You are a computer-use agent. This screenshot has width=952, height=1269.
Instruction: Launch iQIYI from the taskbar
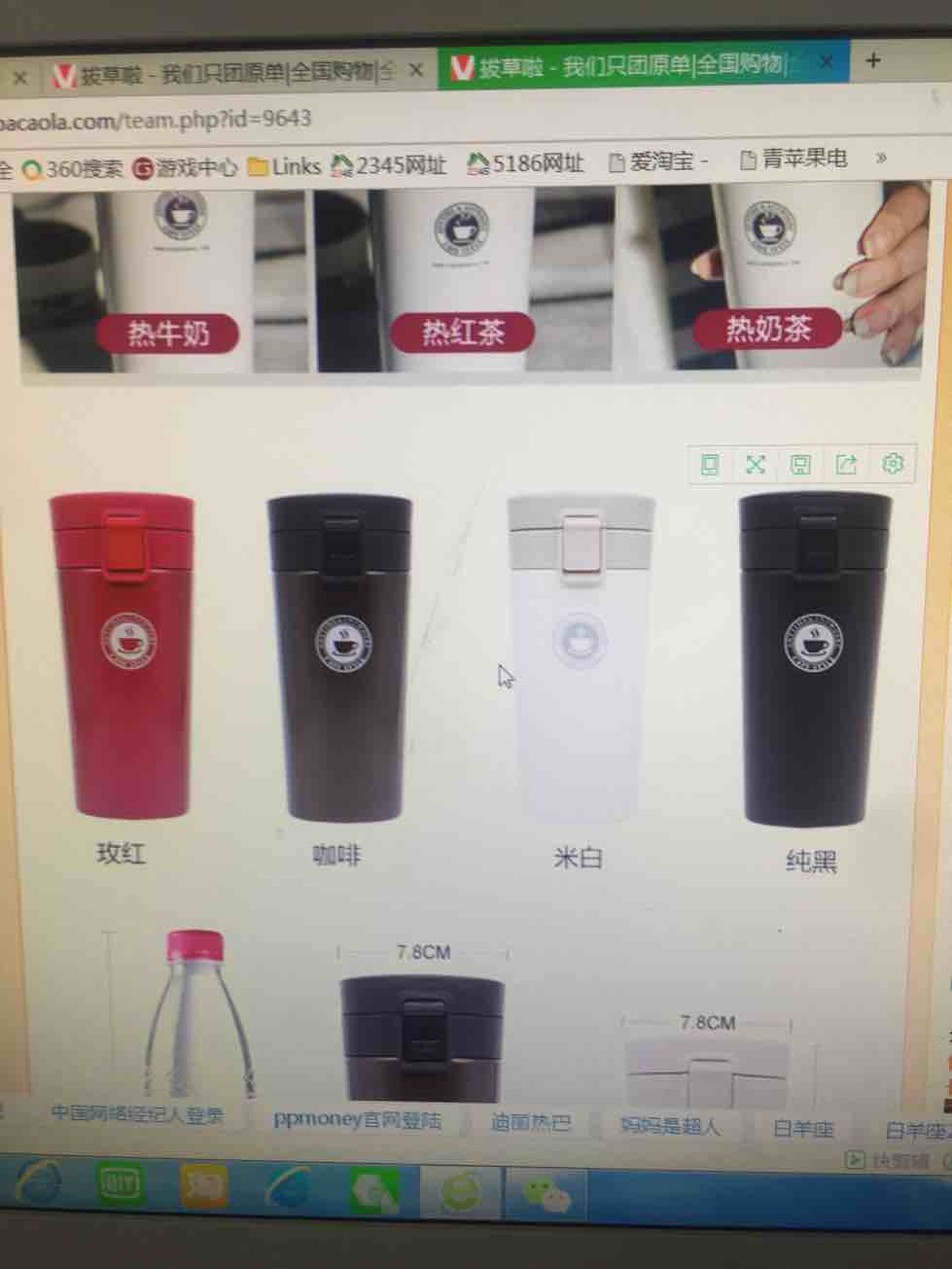pos(121,1185)
